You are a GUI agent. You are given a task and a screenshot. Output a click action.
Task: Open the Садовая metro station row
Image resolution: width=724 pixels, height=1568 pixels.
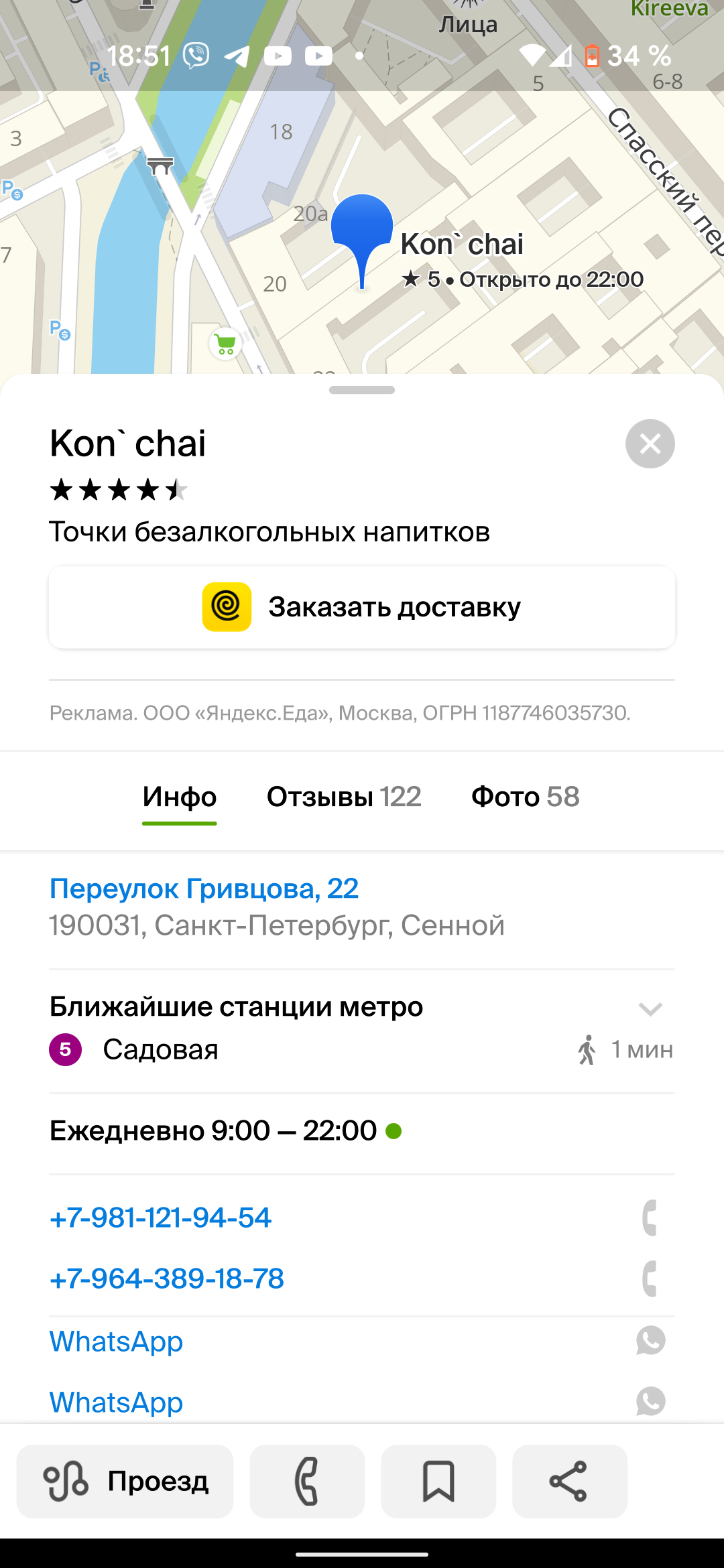161,1050
